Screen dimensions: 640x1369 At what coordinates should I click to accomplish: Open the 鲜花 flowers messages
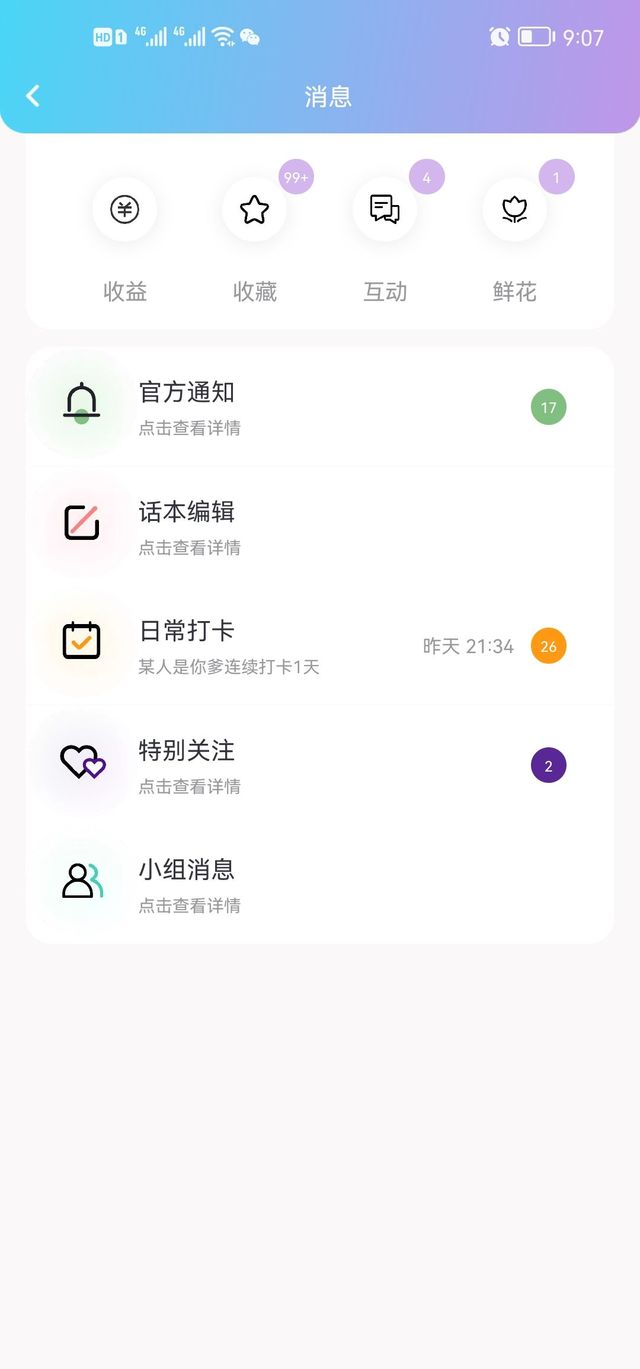tap(515, 242)
